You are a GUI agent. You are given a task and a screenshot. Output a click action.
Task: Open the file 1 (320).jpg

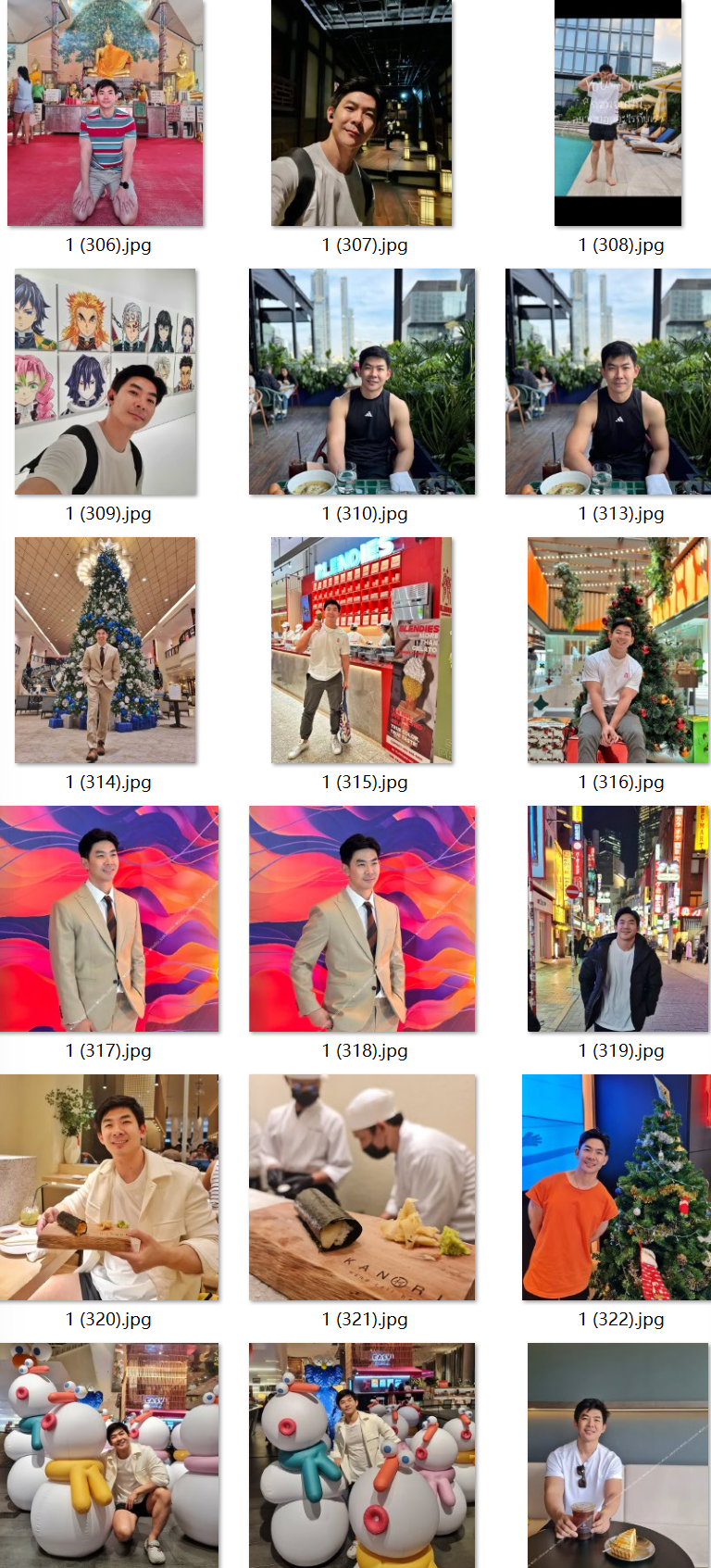[109, 1187]
